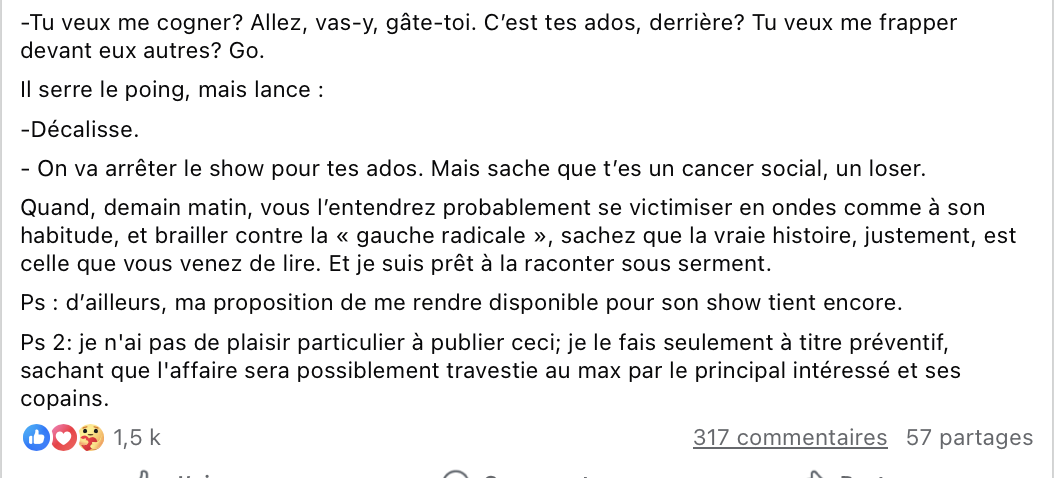The image size is (1054, 478).
Task: Open the 317 commentaires link
Action: [x=789, y=438]
